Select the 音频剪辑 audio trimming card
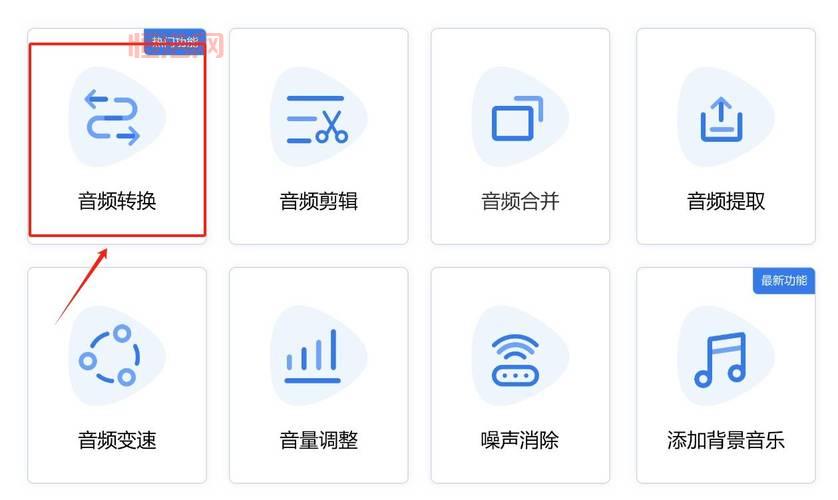838x500 pixels. point(318,136)
